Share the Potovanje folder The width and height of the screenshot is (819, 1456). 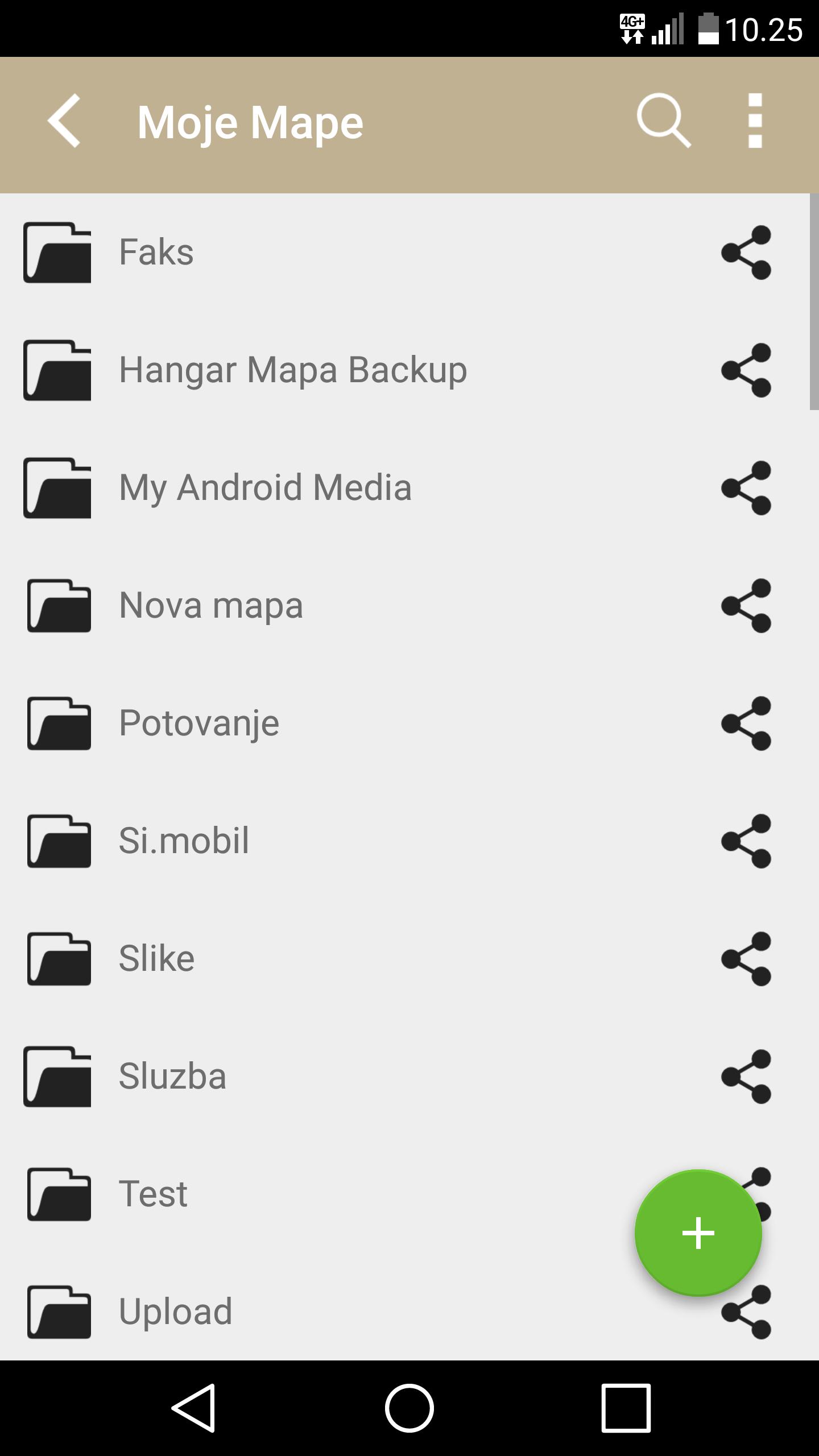click(746, 723)
